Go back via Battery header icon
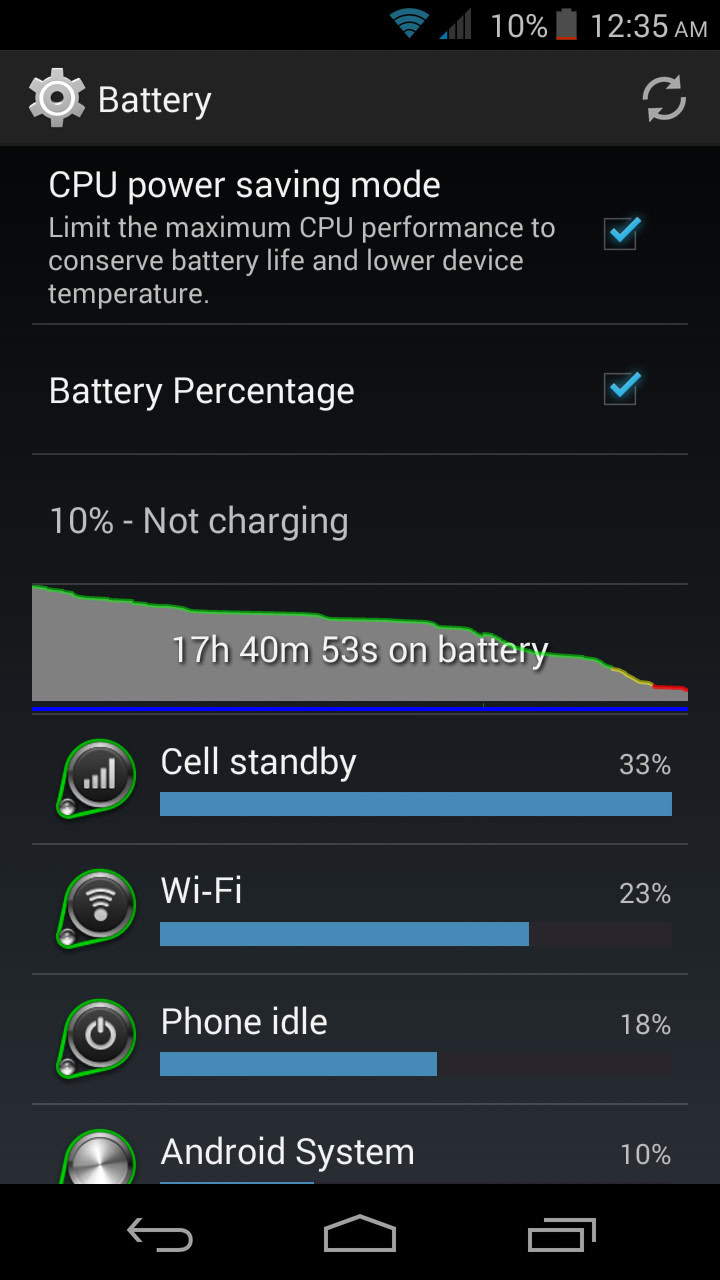 57,99
